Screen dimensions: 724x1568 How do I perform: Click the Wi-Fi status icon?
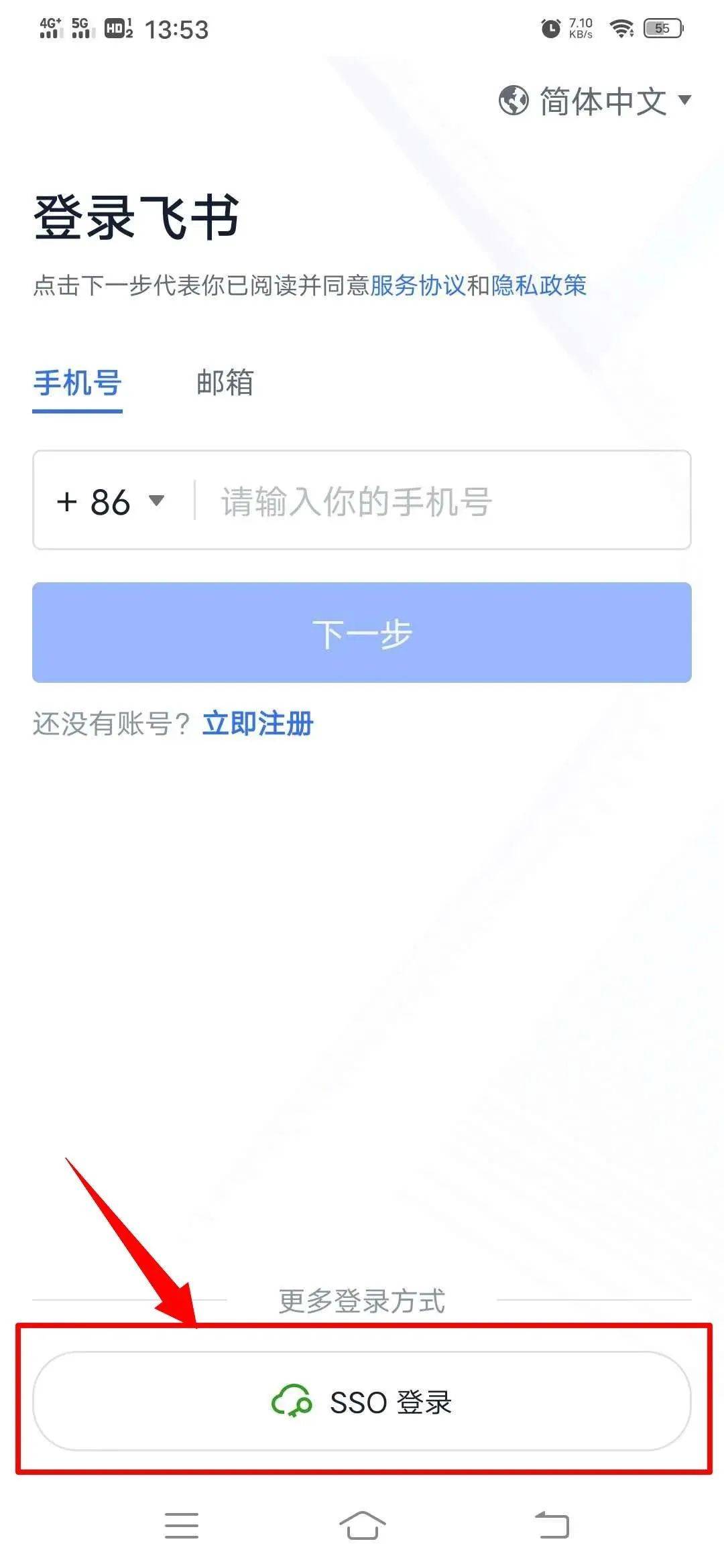point(620,28)
